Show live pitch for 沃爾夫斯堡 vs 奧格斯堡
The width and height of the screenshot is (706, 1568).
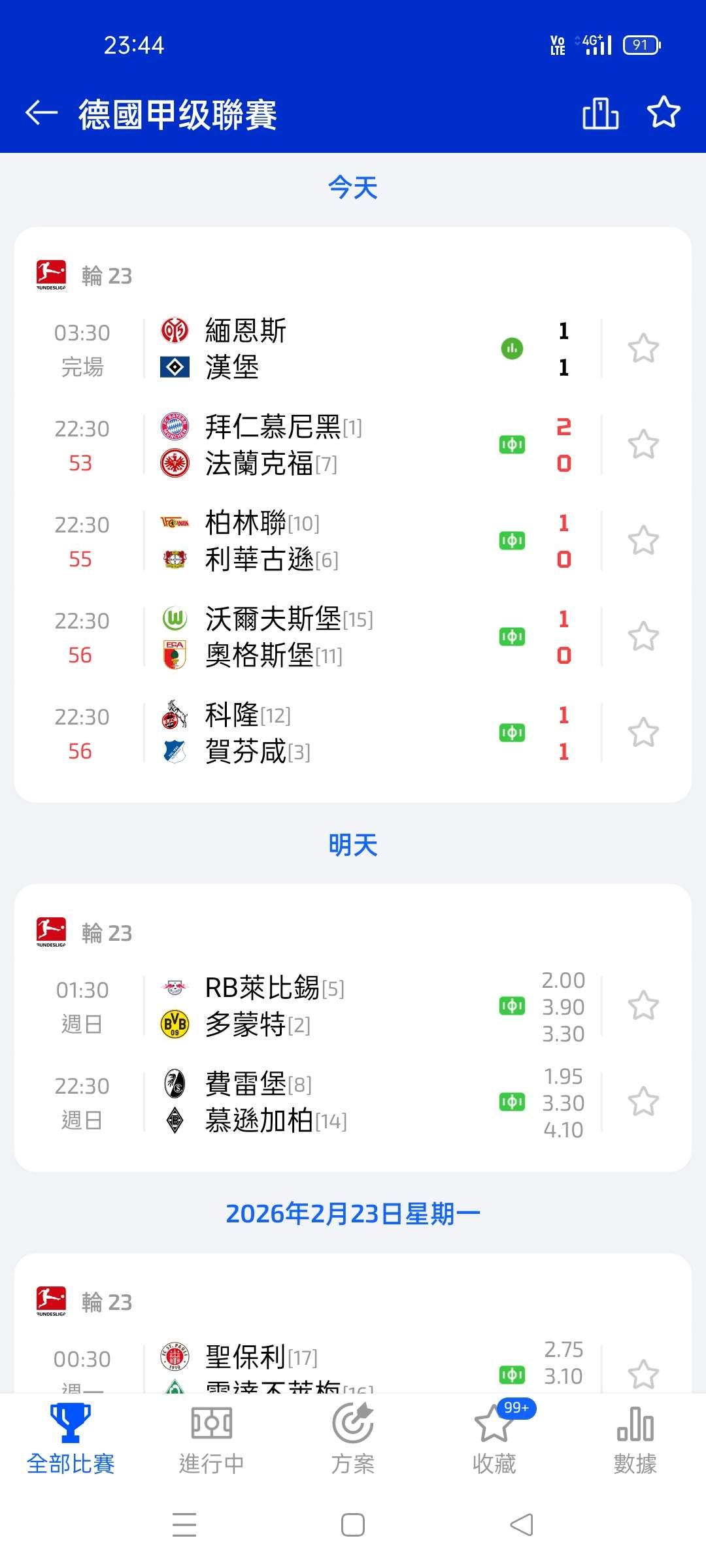[x=512, y=637]
